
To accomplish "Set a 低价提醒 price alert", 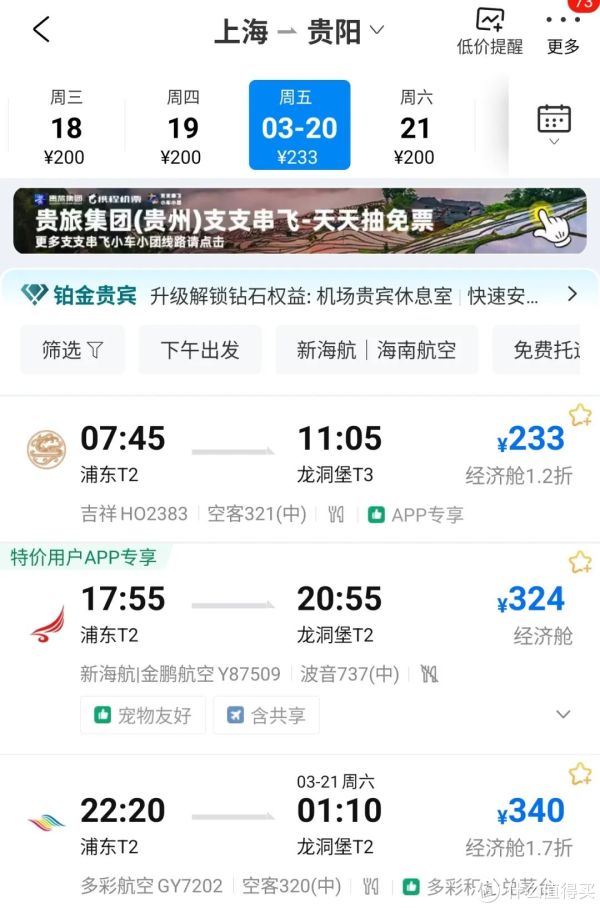I will click(490, 32).
